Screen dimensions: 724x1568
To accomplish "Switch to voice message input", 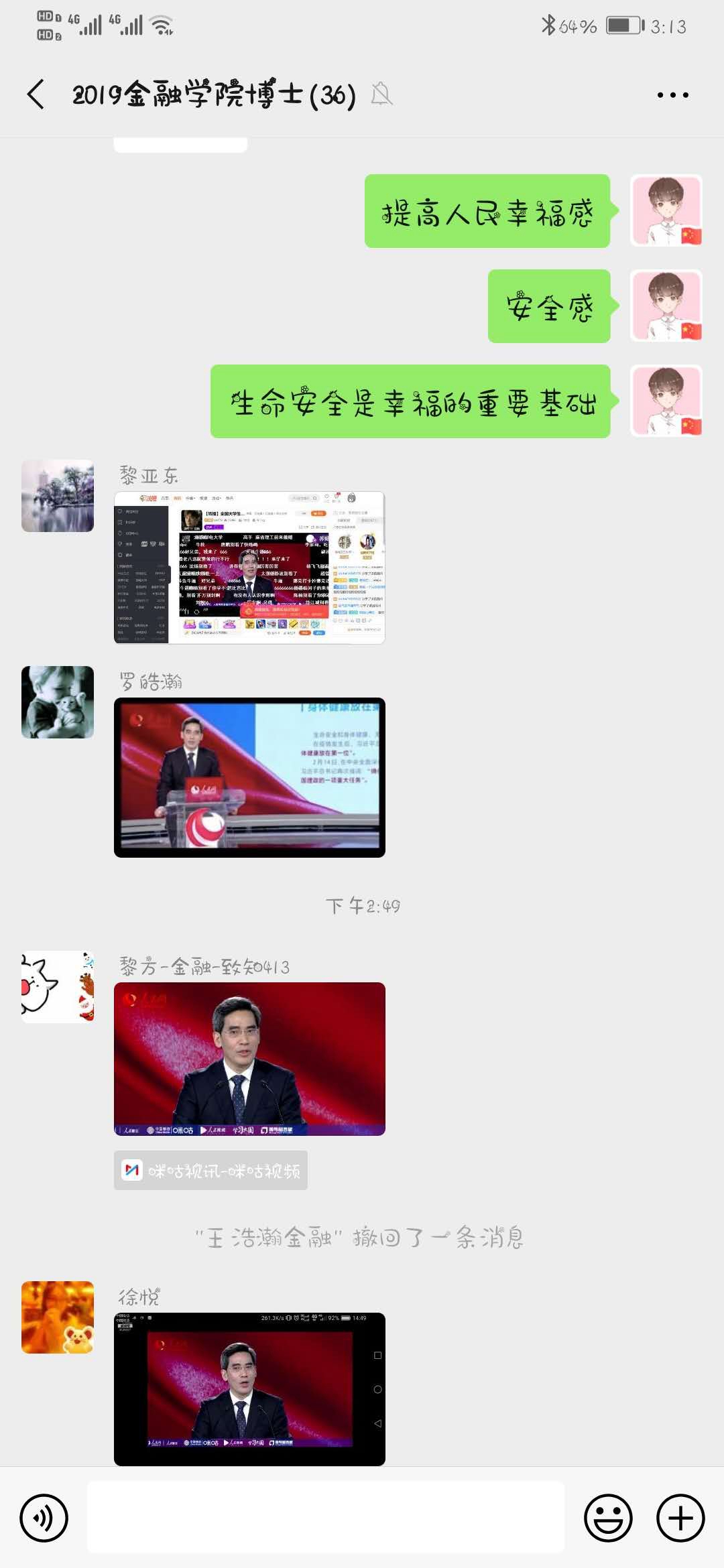I will point(44,1518).
